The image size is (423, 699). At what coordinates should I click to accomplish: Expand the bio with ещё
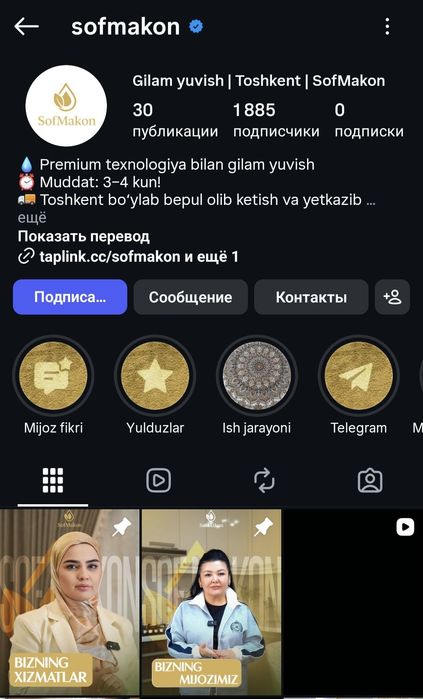coord(32,218)
